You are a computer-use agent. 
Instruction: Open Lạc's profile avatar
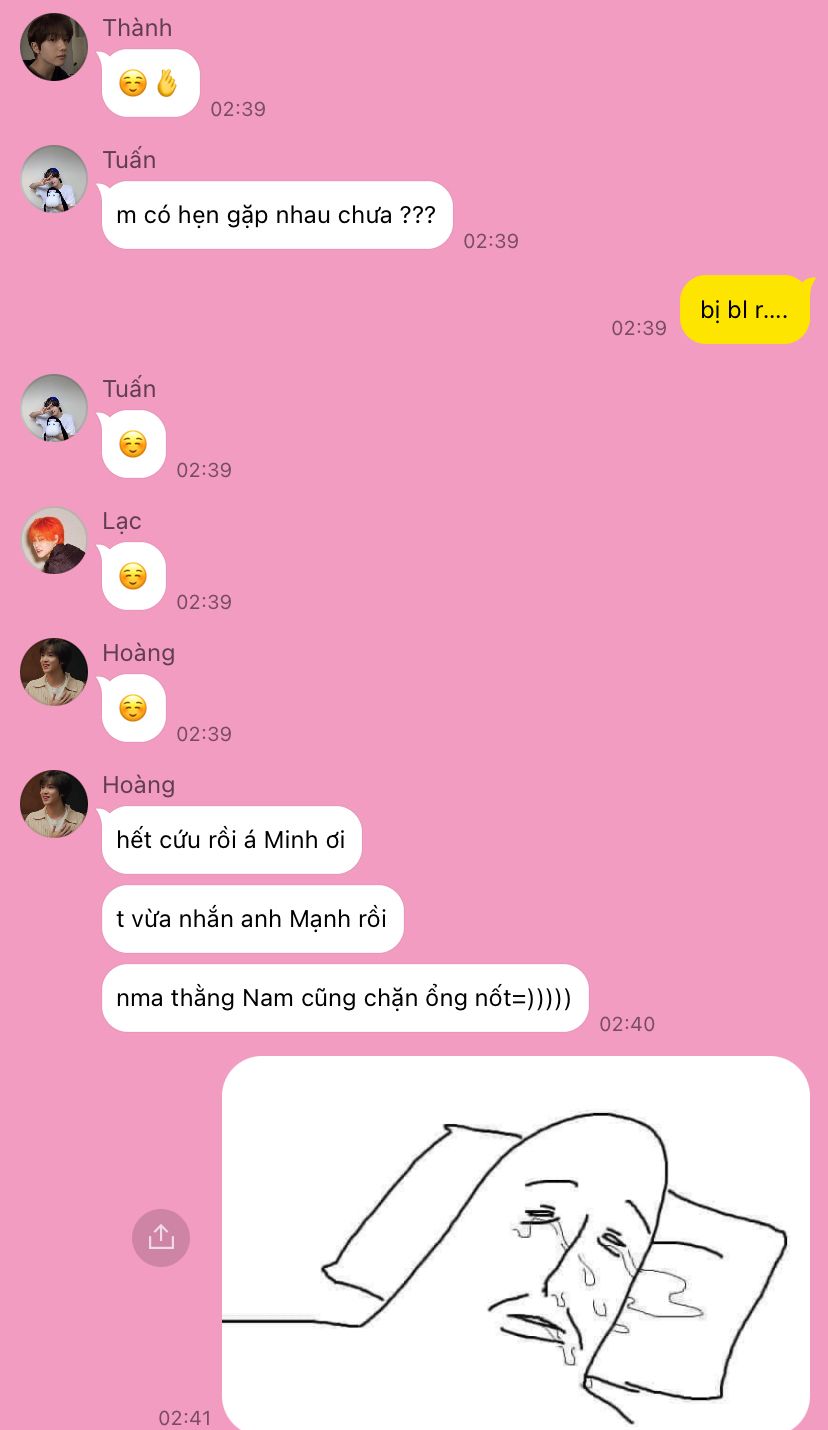click(x=54, y=540)
